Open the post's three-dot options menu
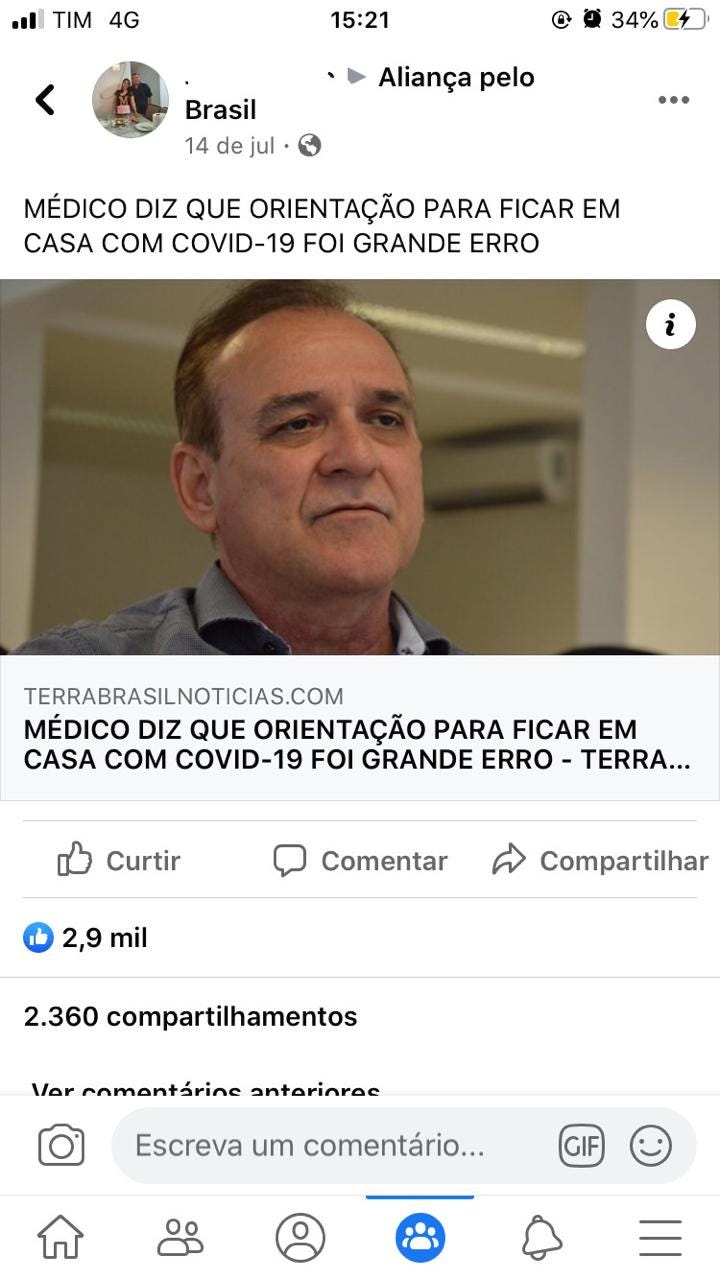 [673, 100]
